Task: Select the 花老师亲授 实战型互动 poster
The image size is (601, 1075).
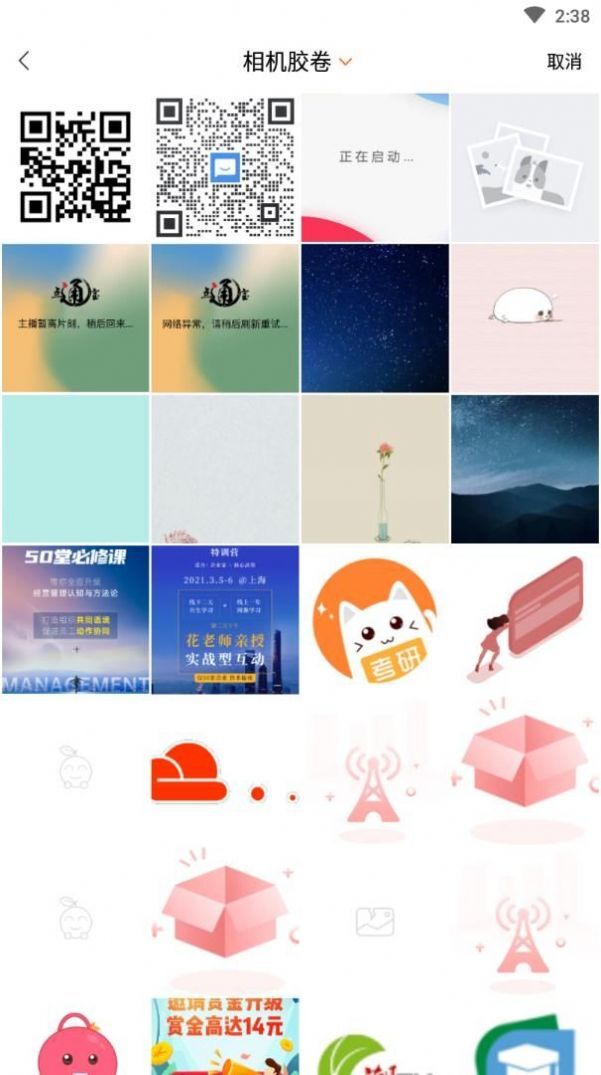Action: [225, 619]
